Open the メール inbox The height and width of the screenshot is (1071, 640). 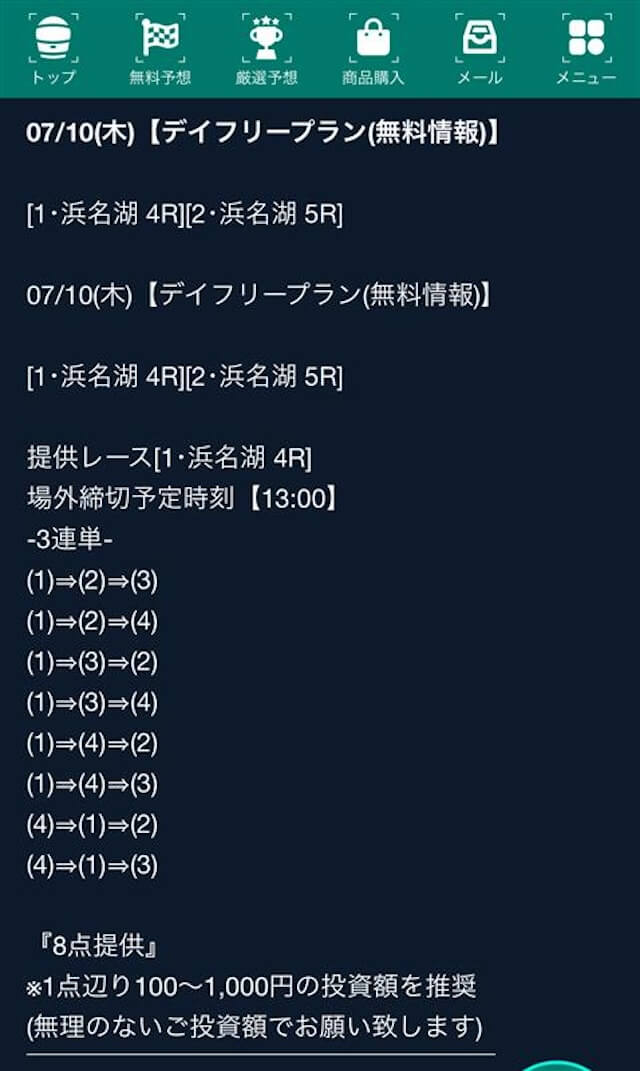[479, 50]
